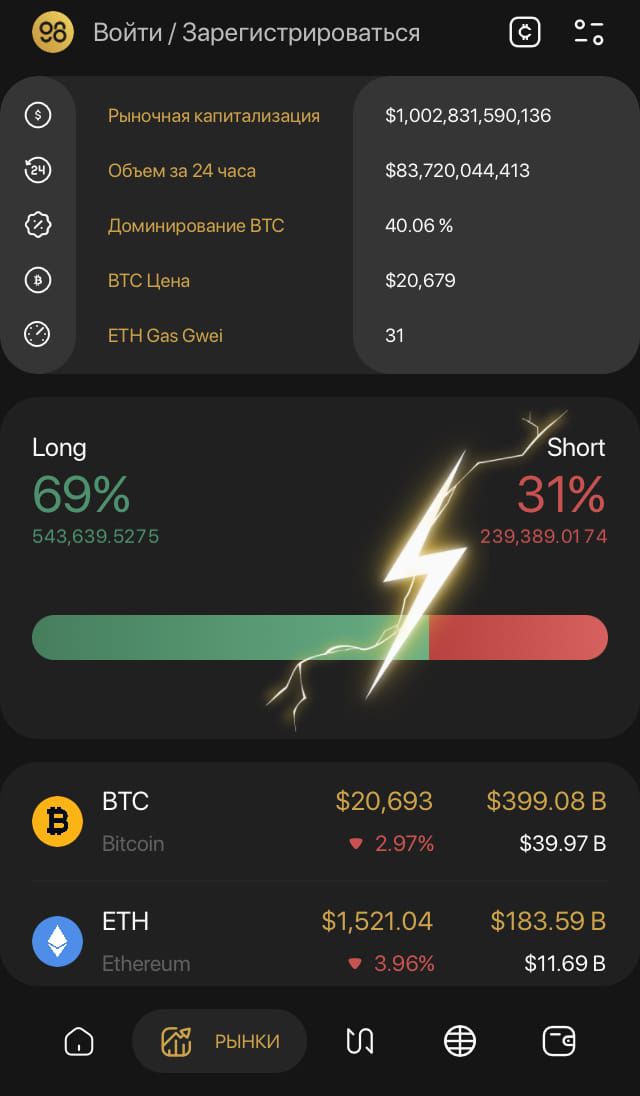
Task: Tap Войти / Зарегистрироваться to sign in
Action: (256, 33)
